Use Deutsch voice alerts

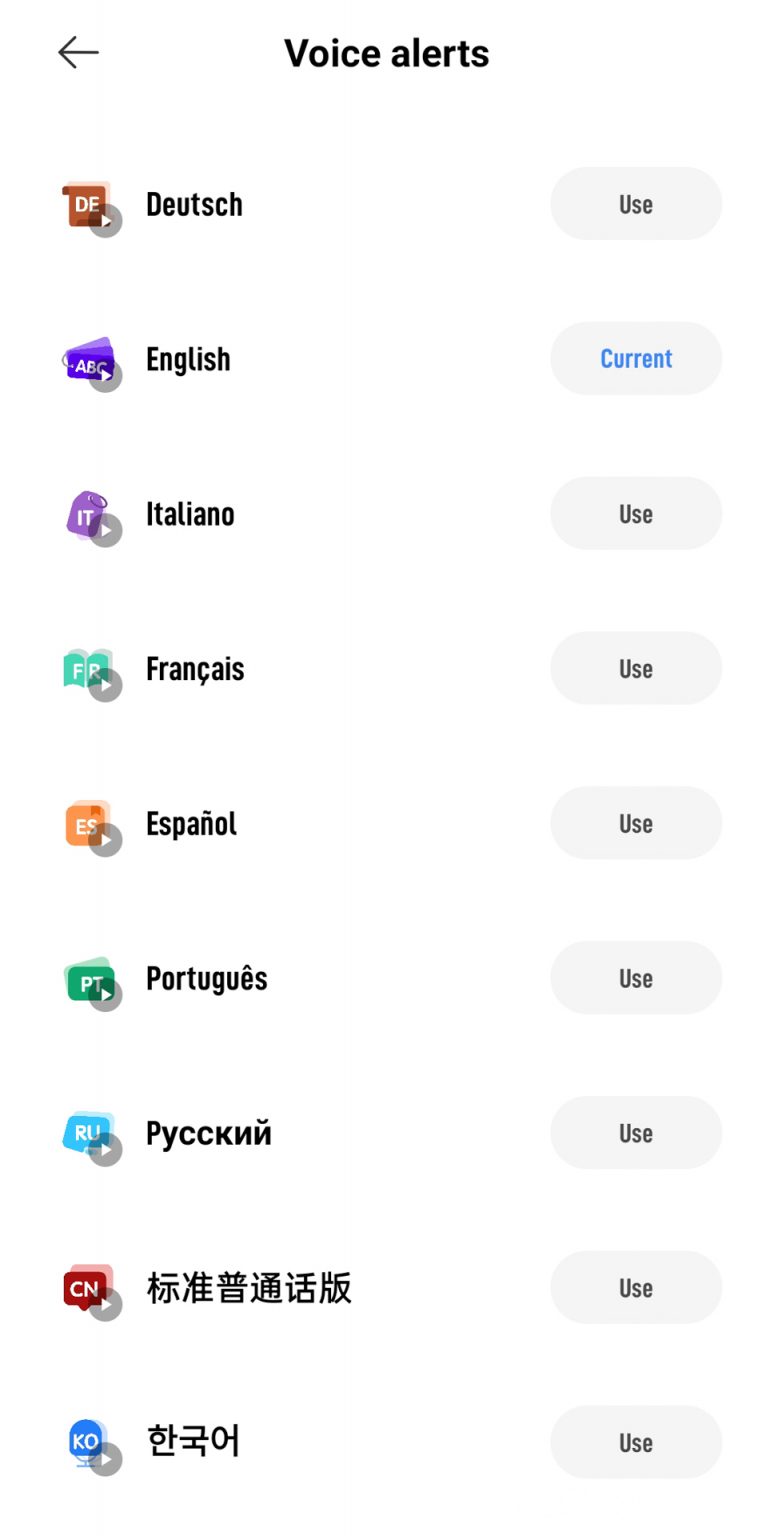tap(636, 204)
